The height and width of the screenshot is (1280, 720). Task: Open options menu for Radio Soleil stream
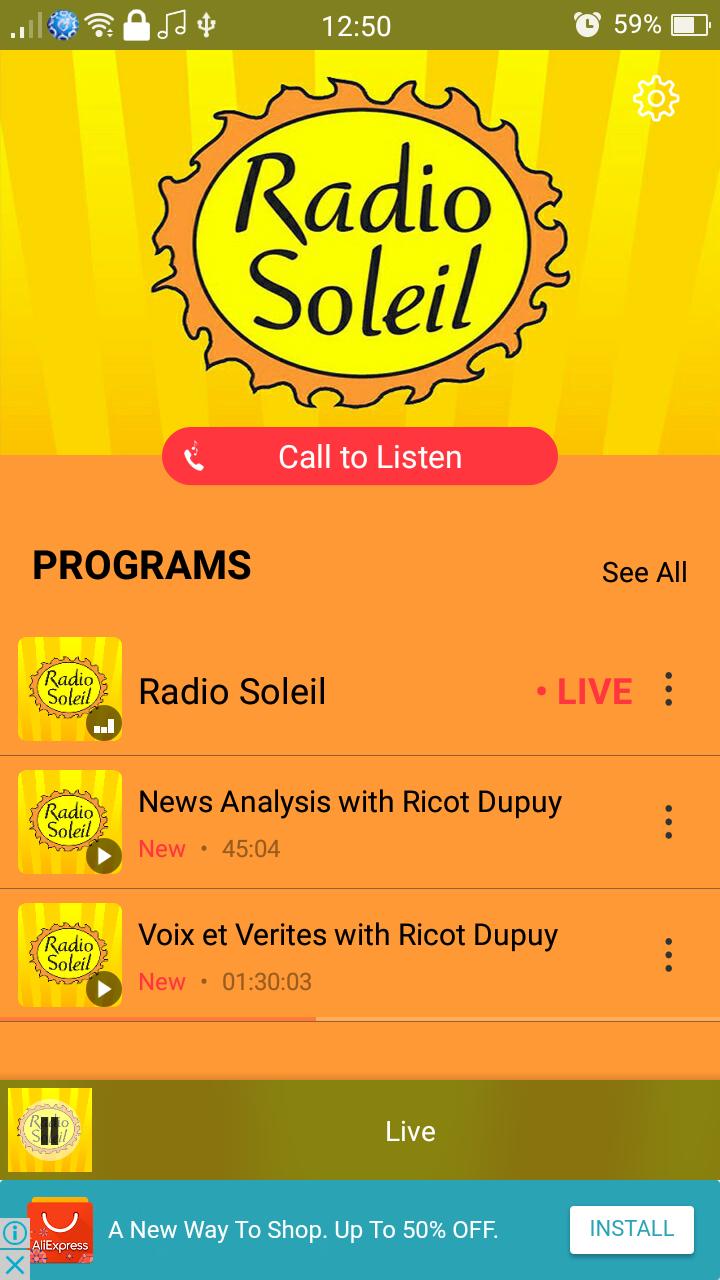click(x=667, y=690)
